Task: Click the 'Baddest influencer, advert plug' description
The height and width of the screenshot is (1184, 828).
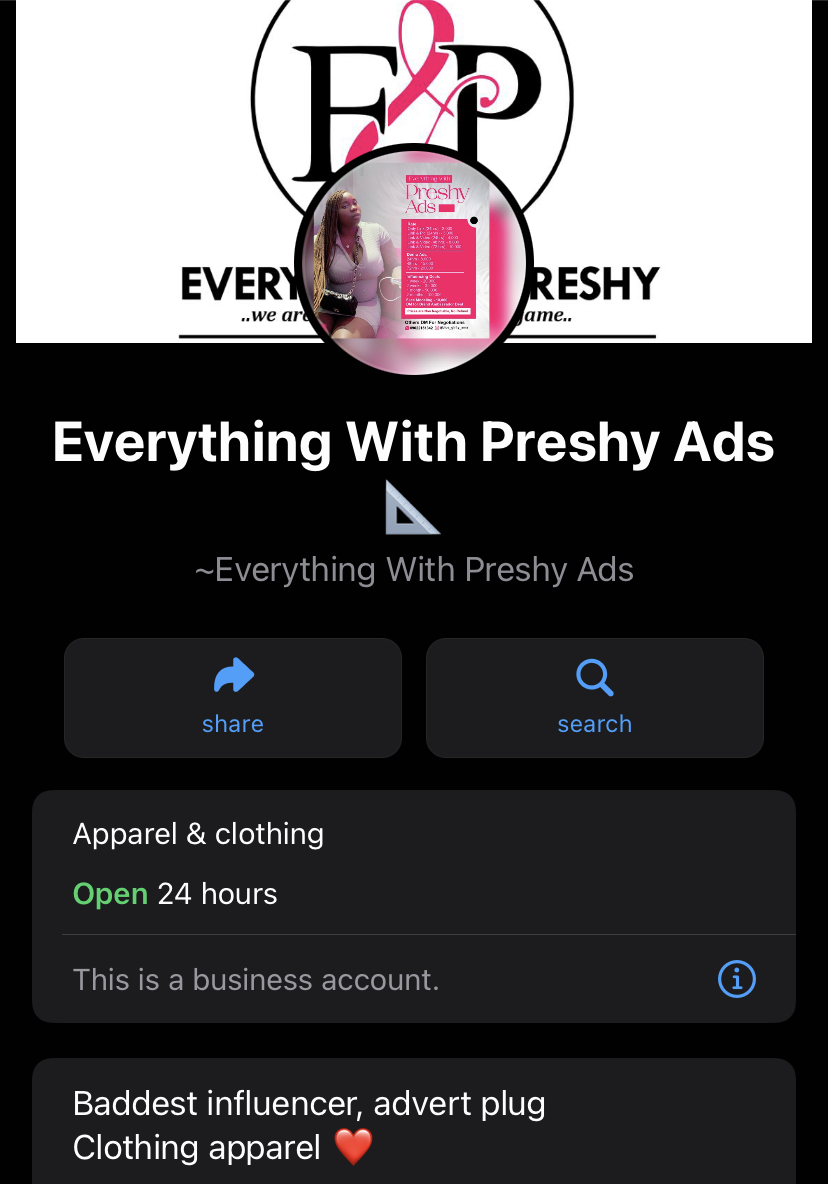Action: click(x=309, y=1103)
